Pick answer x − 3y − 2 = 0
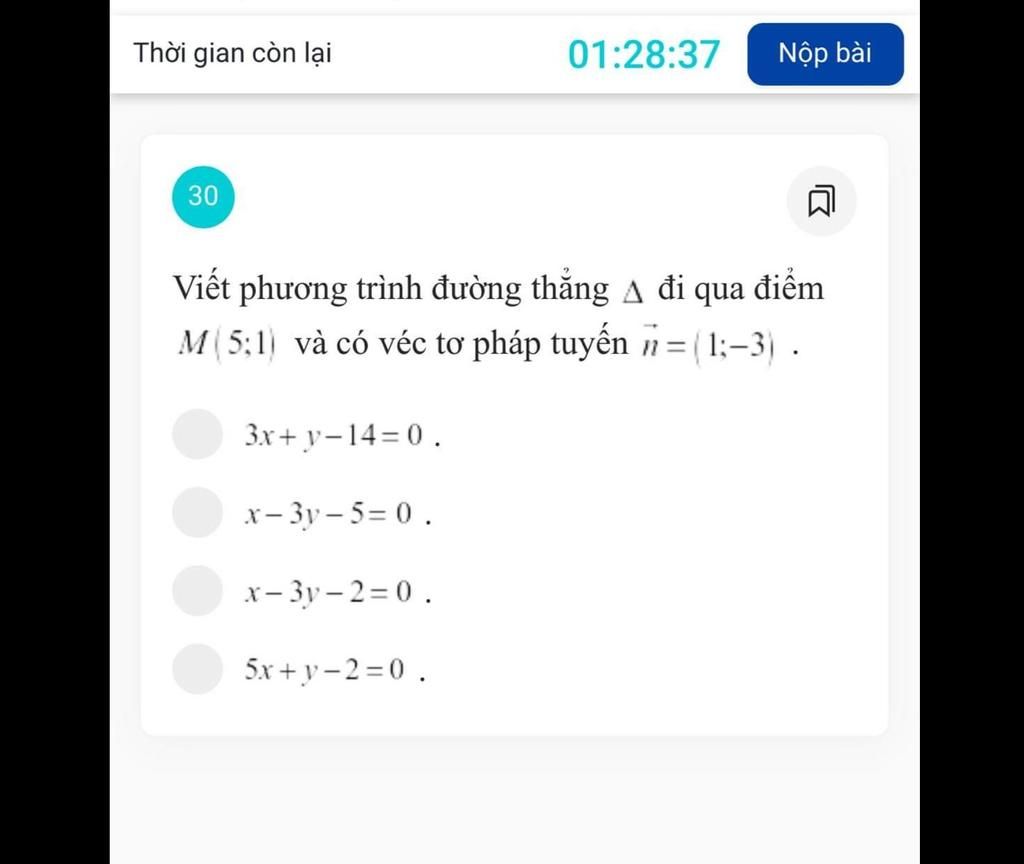The image size is (1024, 864). pos(197,591)
